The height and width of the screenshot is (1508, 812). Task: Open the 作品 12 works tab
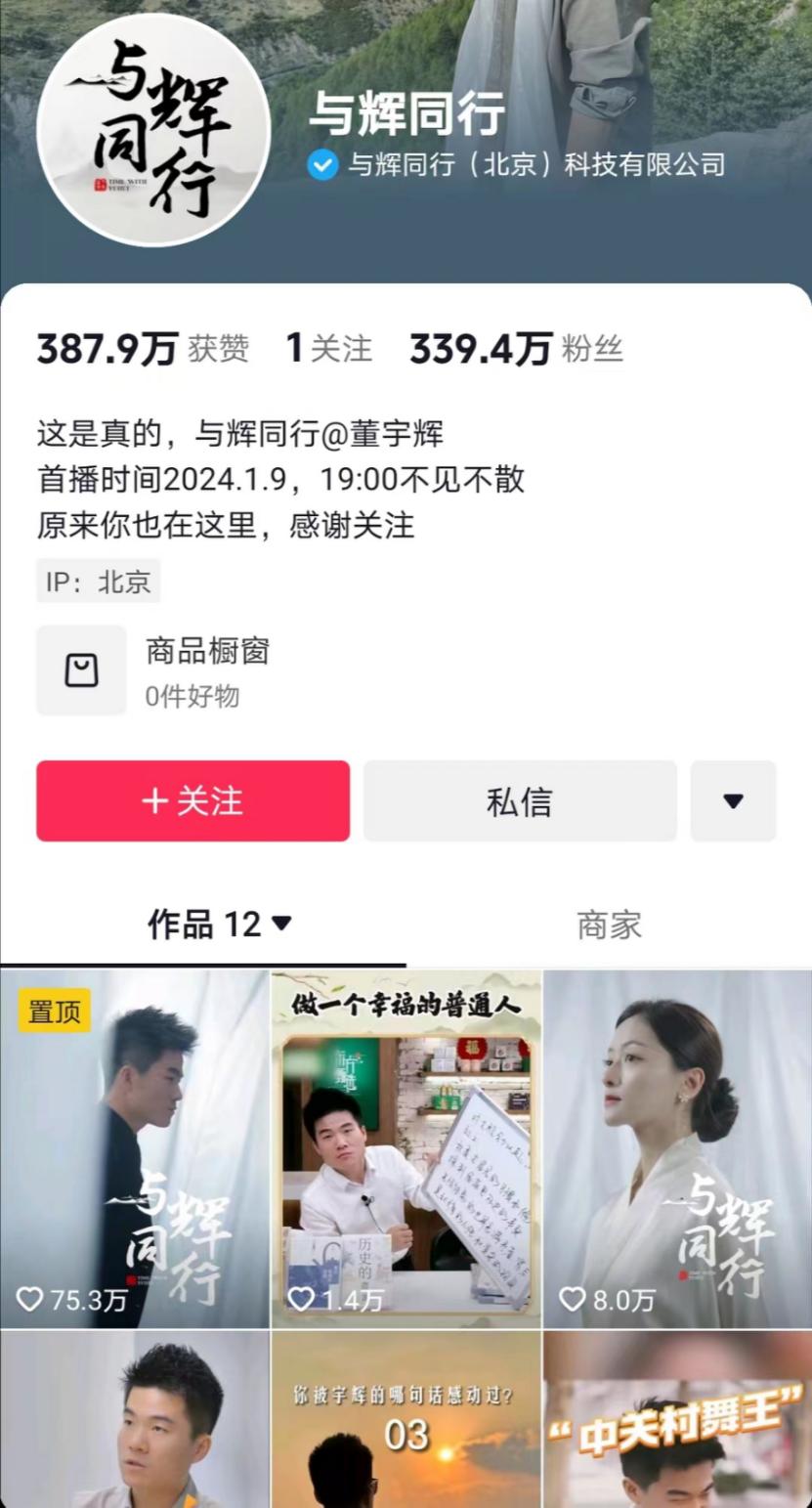(x=219, y=924)
